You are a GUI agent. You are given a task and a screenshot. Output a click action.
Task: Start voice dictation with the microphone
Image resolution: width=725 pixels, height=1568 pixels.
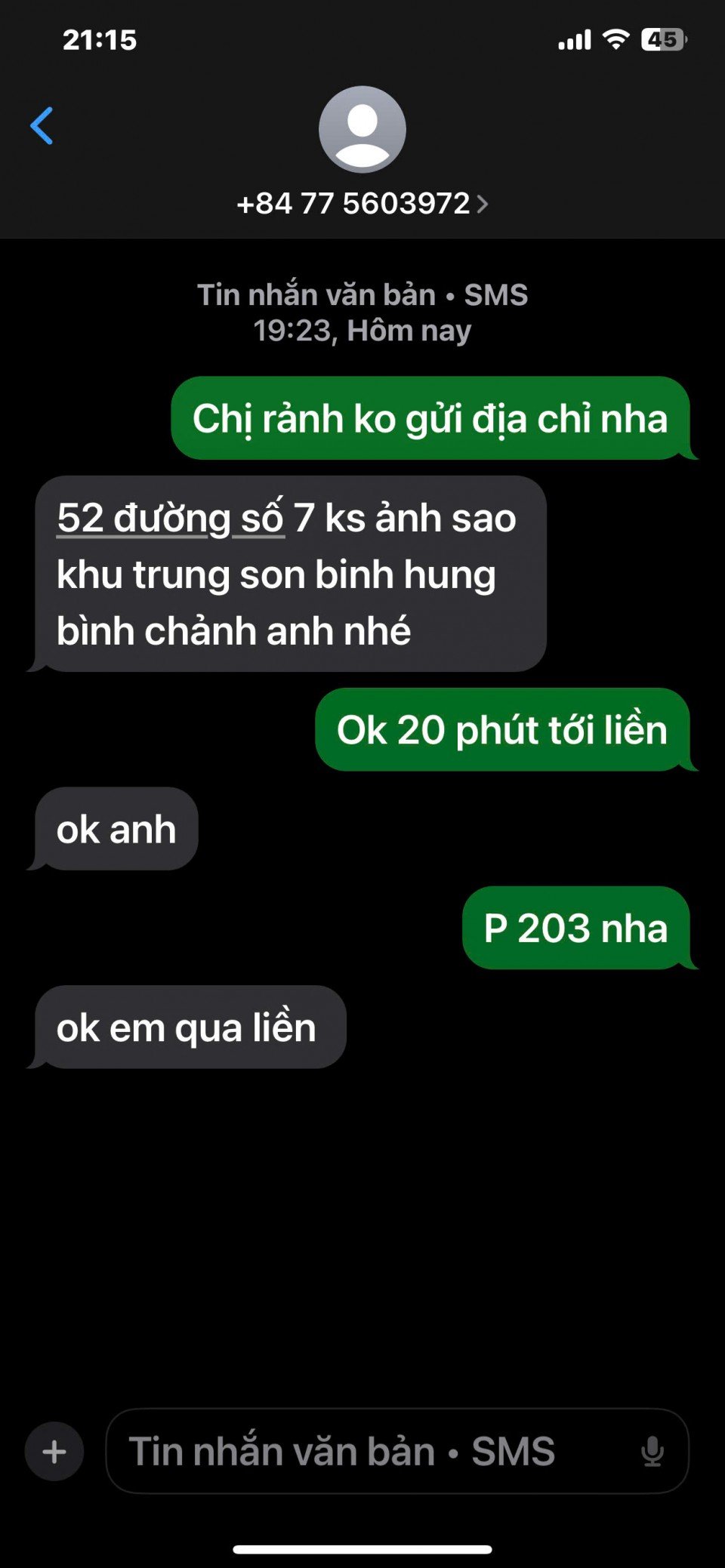coord(652,1451)
